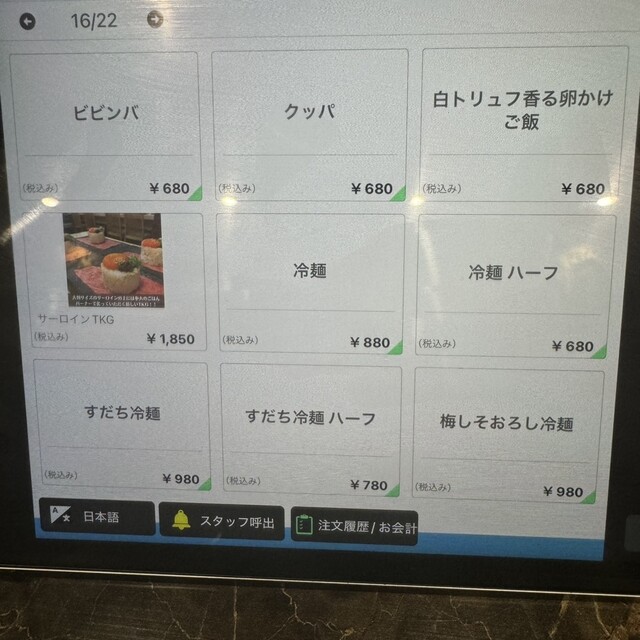Select 梅しそおろし冷麺
The width and height of the screenshot is (640, 640).
508,435
